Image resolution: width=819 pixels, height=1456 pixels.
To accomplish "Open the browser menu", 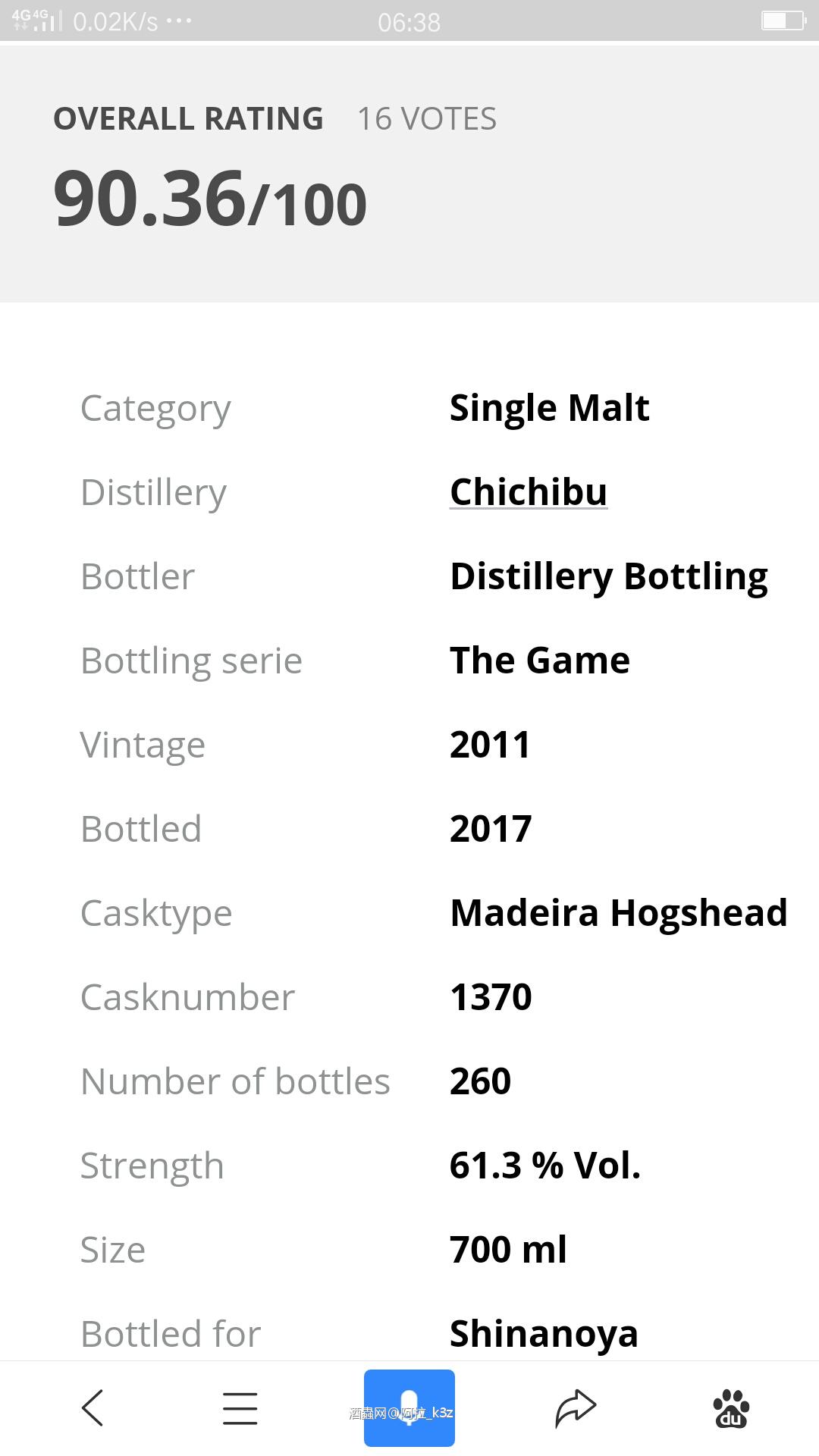I will point(240,1408).
